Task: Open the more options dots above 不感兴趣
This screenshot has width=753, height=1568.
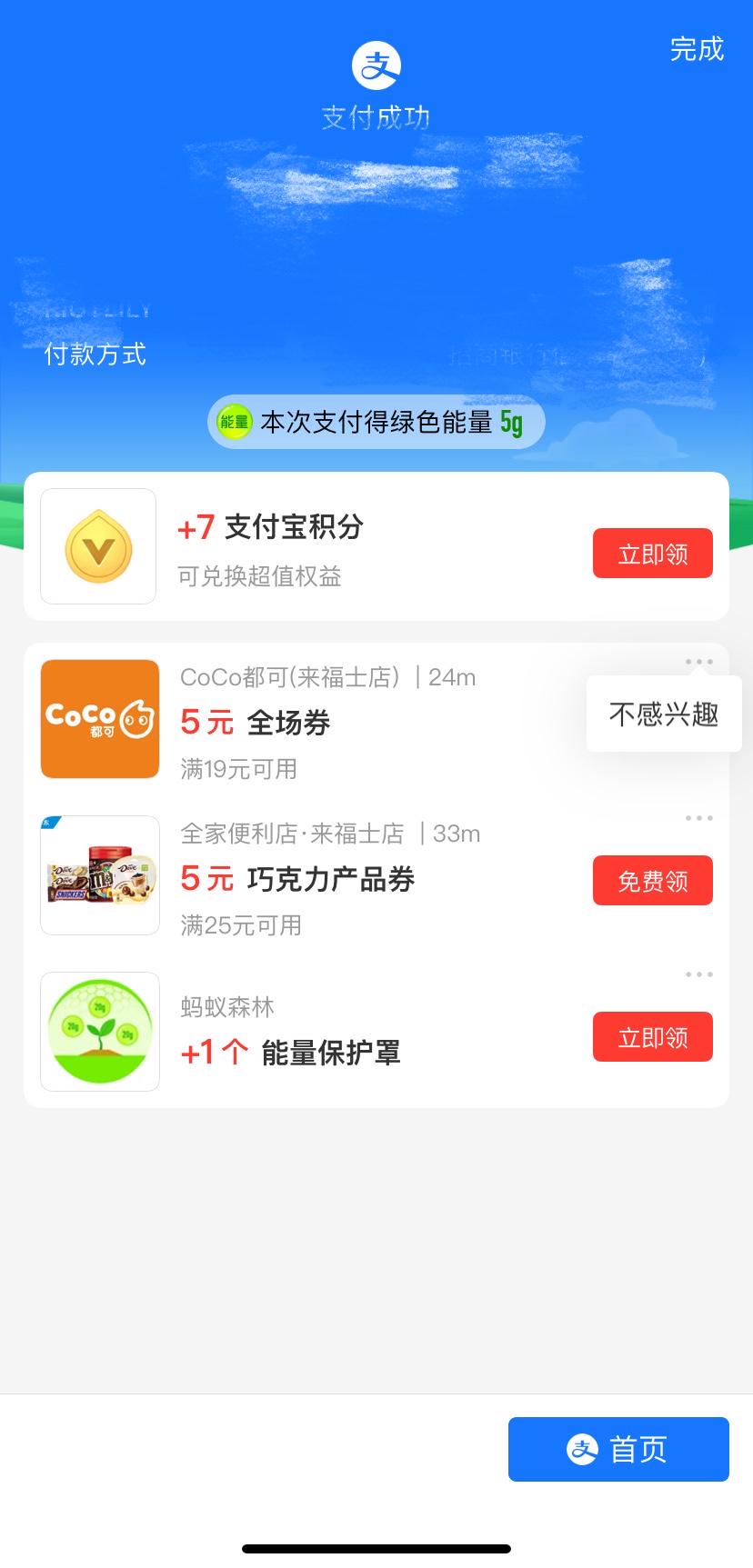Action: point(698,662)
